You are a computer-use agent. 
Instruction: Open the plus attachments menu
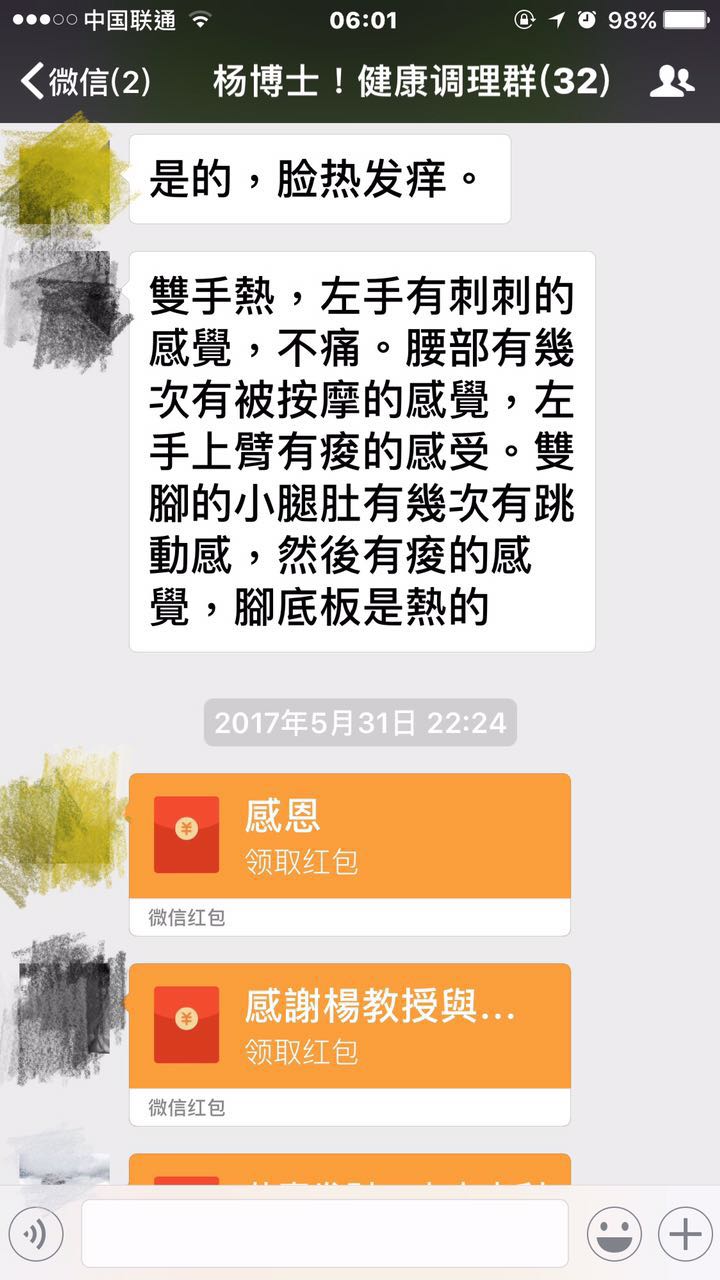(684, 1235)
